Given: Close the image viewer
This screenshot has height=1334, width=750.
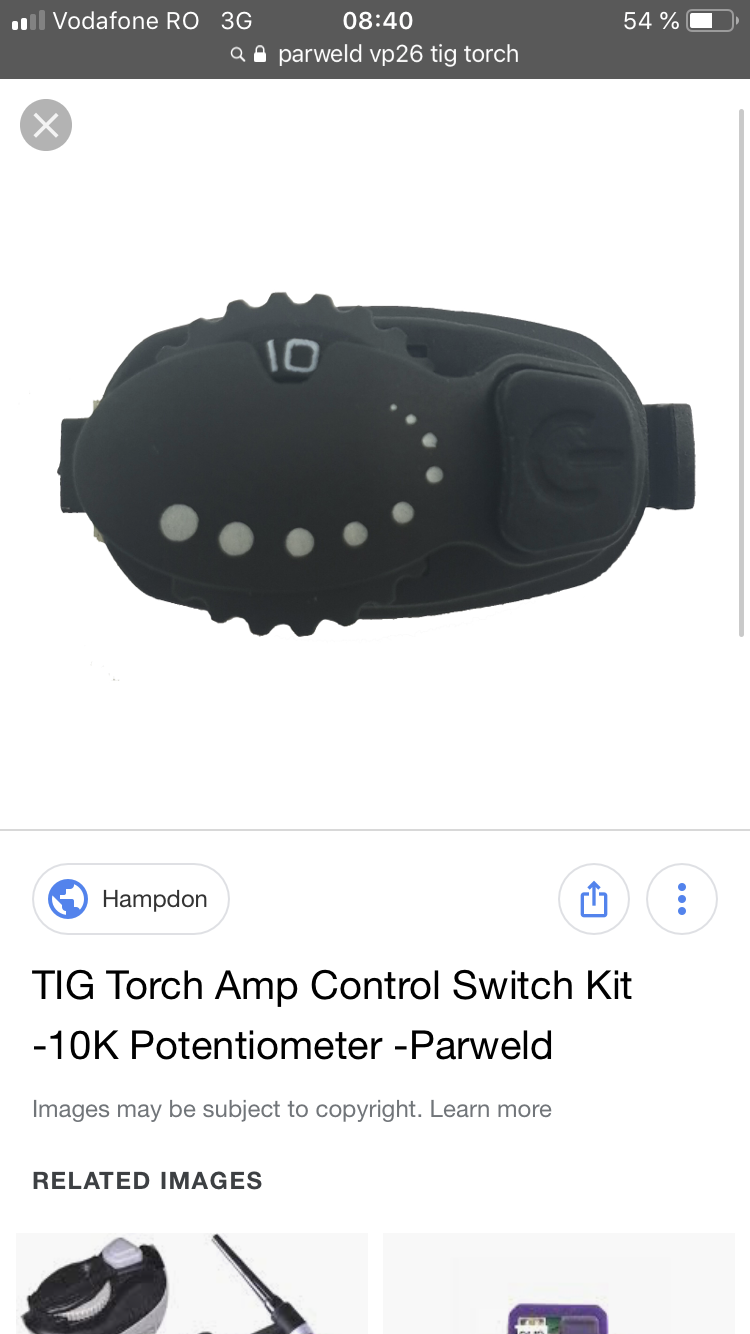Looking at the screenshot, I should pos(46,125).
